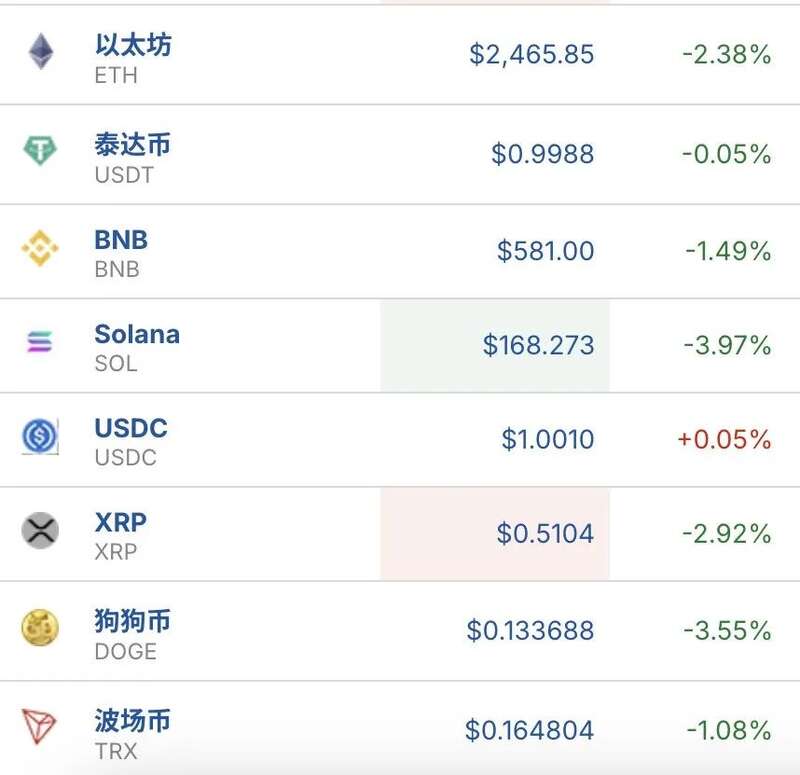Open the 泰达币 USDT row
This screenshot has width=800, height=775.
click(133, 157)
